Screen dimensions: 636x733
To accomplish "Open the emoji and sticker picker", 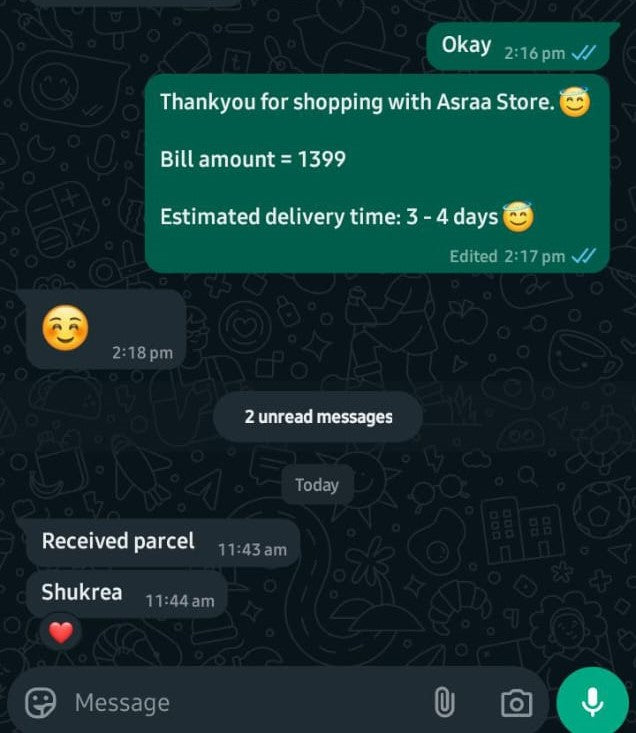I will click(41, 703).
